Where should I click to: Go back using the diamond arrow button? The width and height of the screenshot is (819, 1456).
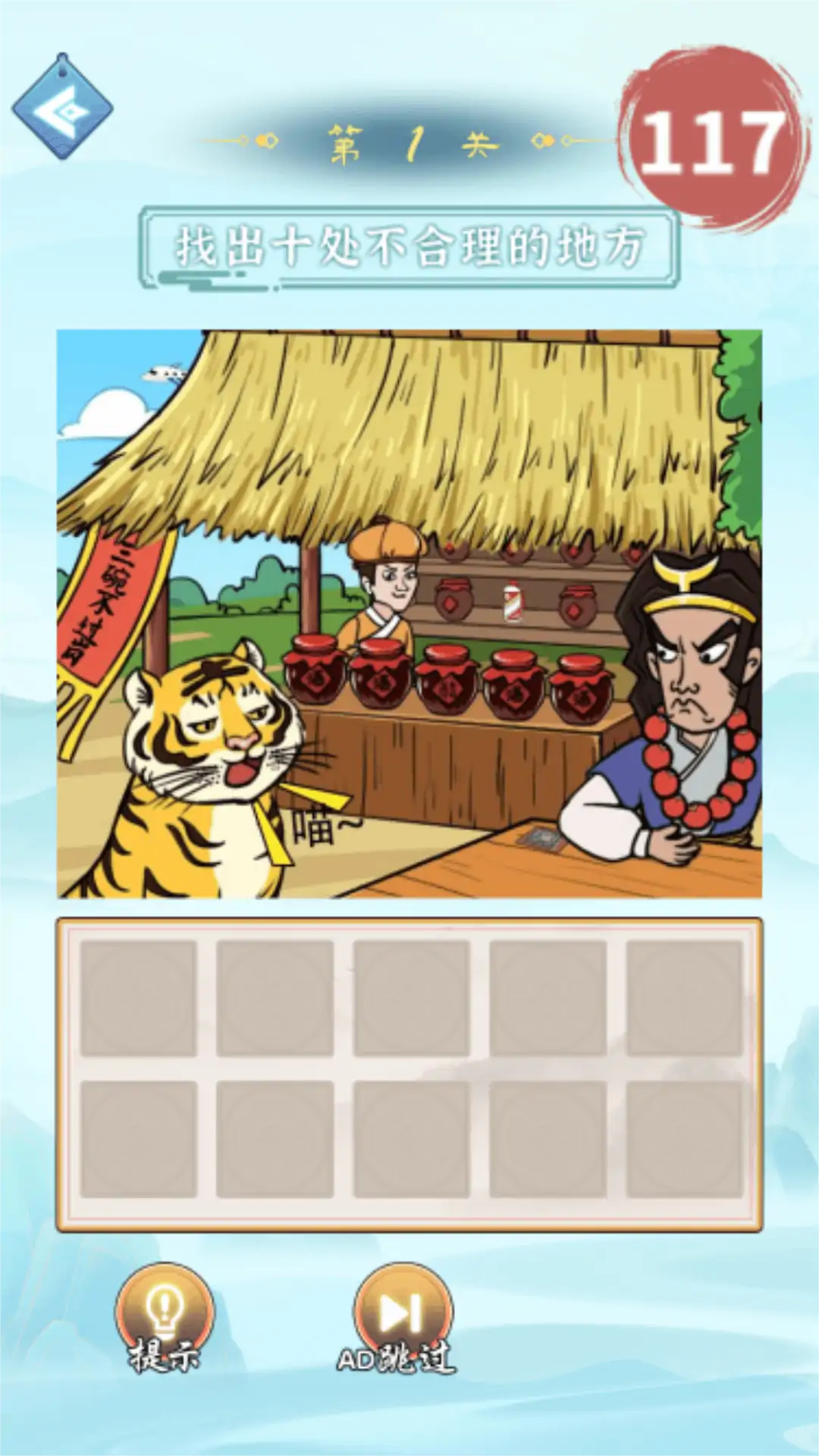62,108
